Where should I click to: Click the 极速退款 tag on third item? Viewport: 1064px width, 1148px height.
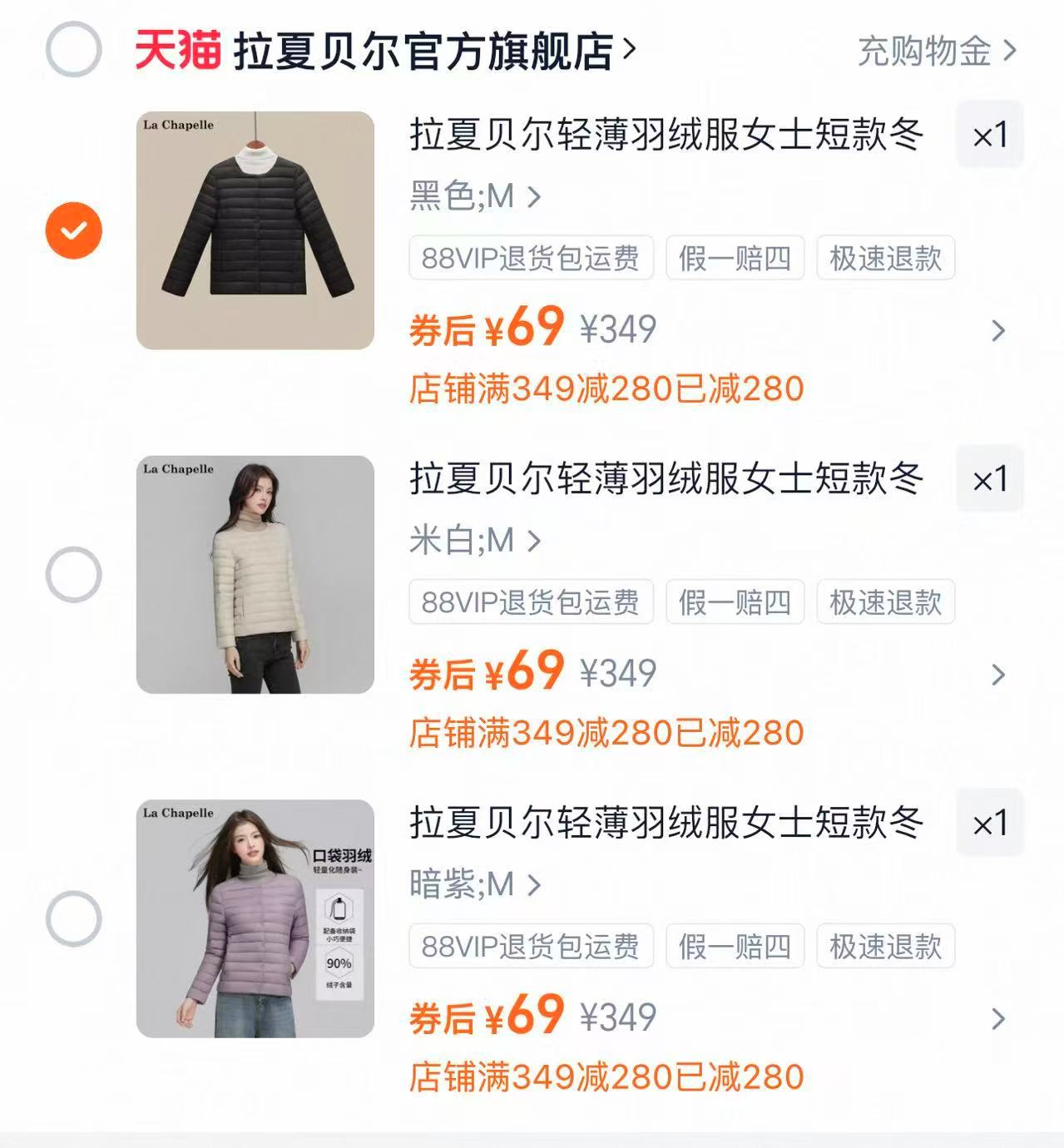pos(886,947)
